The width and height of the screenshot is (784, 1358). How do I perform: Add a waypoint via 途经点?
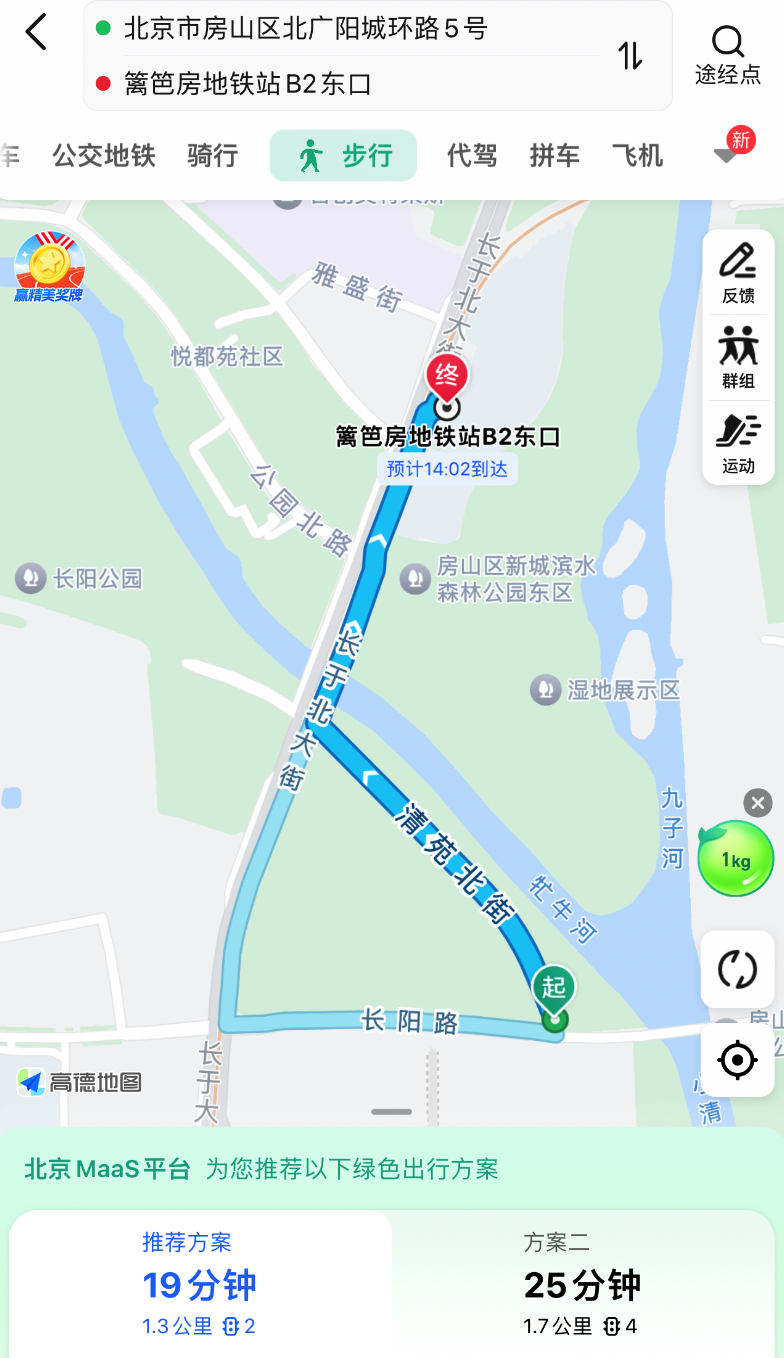coord(728,55)
